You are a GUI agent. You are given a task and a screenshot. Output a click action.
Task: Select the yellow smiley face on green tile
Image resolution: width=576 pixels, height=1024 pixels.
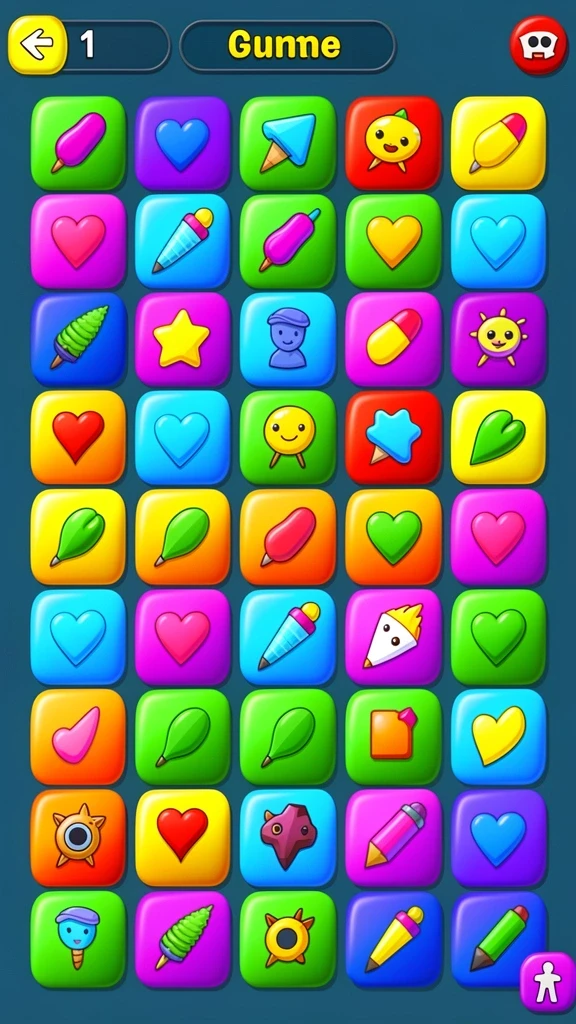(288, 437)
